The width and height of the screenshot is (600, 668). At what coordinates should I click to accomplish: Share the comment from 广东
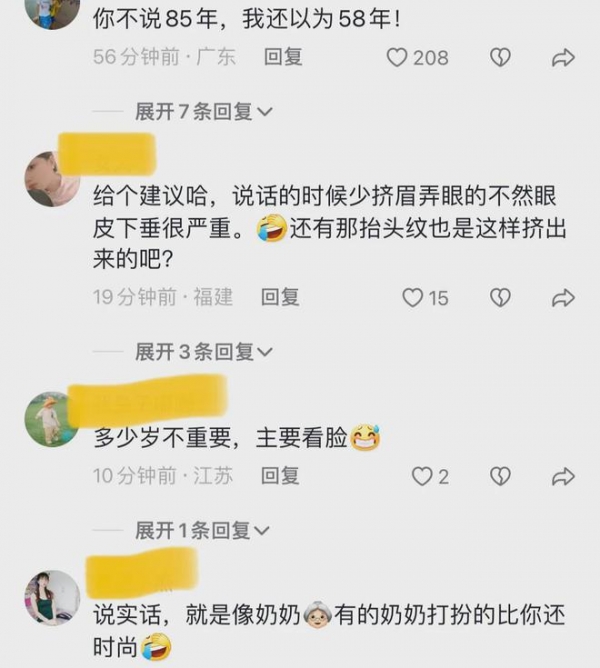(563, 58)
